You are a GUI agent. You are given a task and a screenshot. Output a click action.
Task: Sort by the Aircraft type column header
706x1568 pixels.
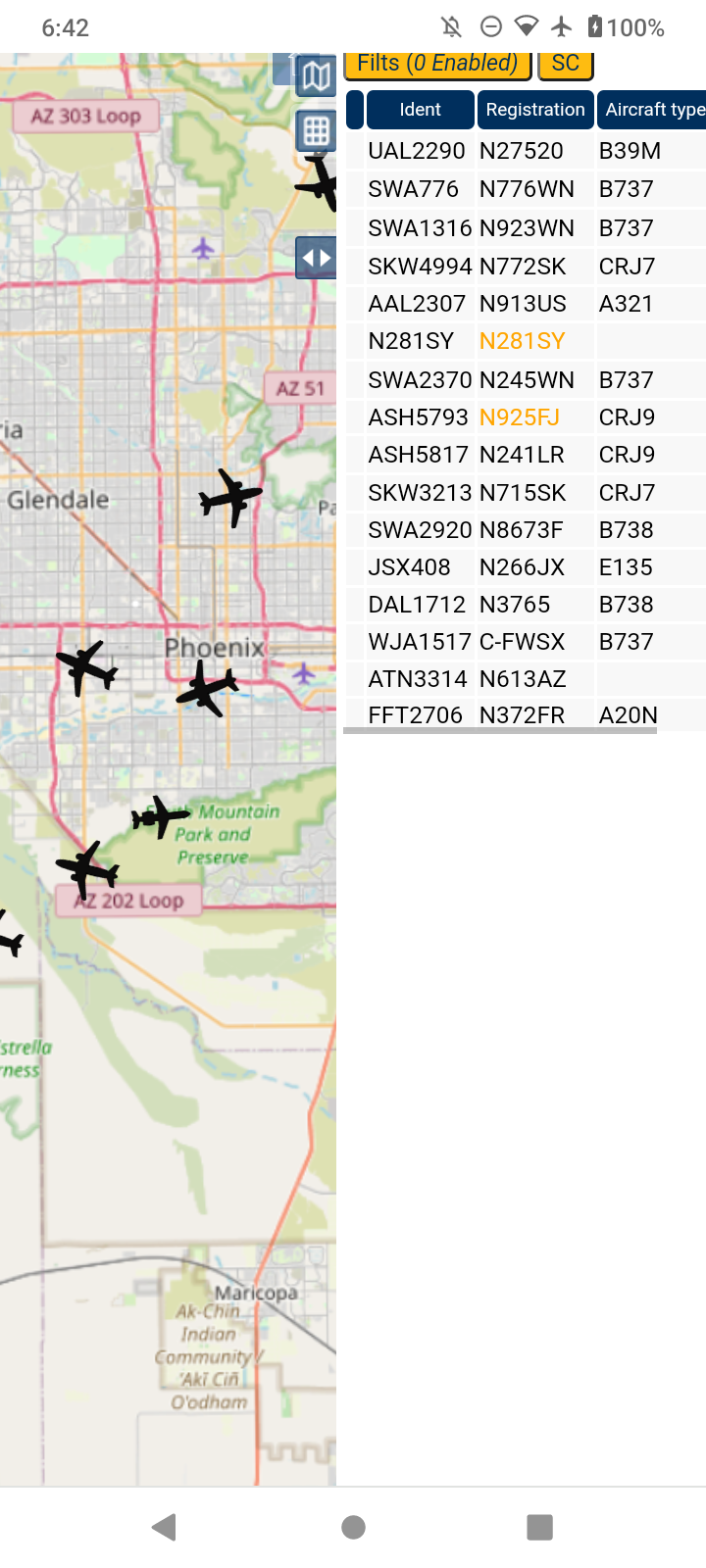click(652, 110)
